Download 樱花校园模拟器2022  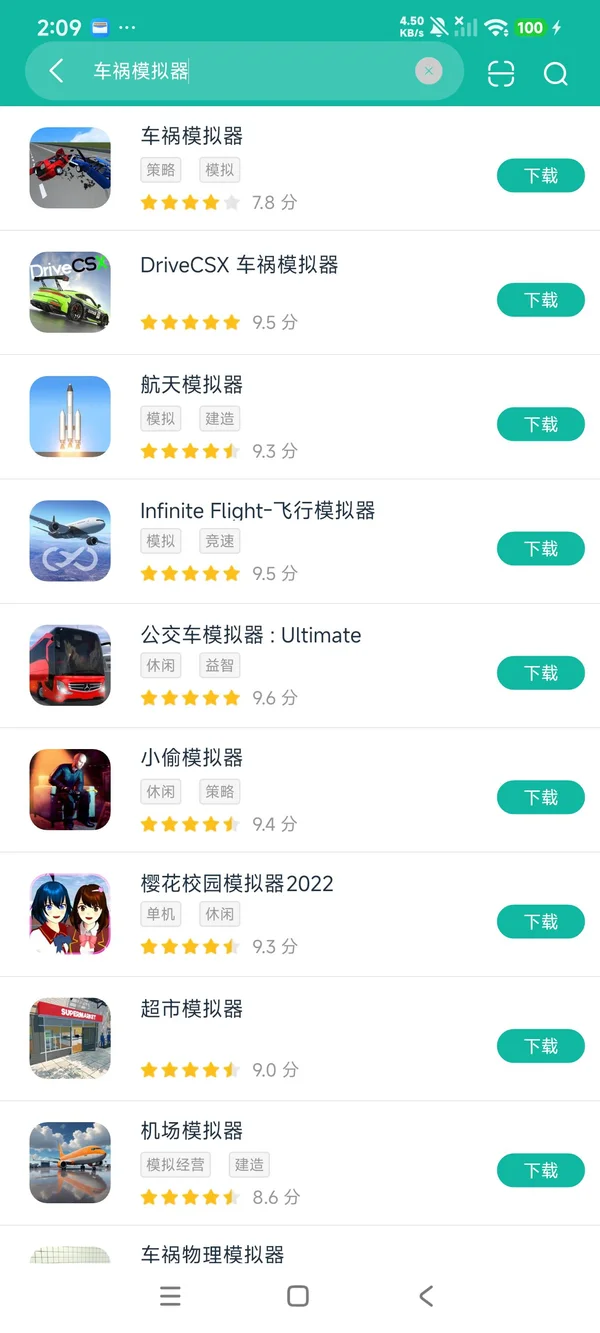(540, 922)
